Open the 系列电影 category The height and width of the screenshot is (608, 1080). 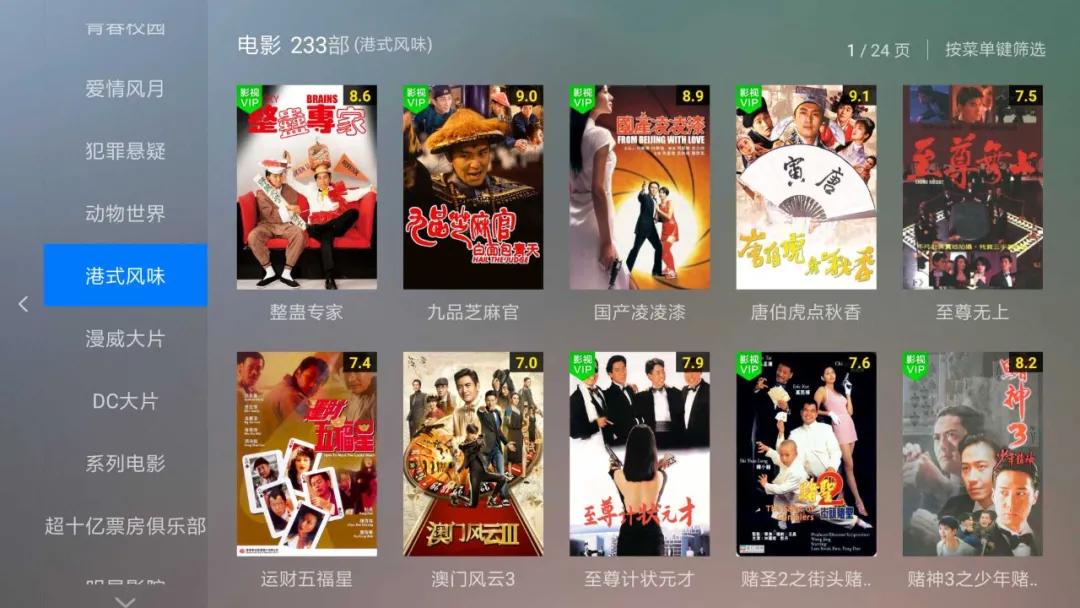pyautogui.click(x=125, y=464)
